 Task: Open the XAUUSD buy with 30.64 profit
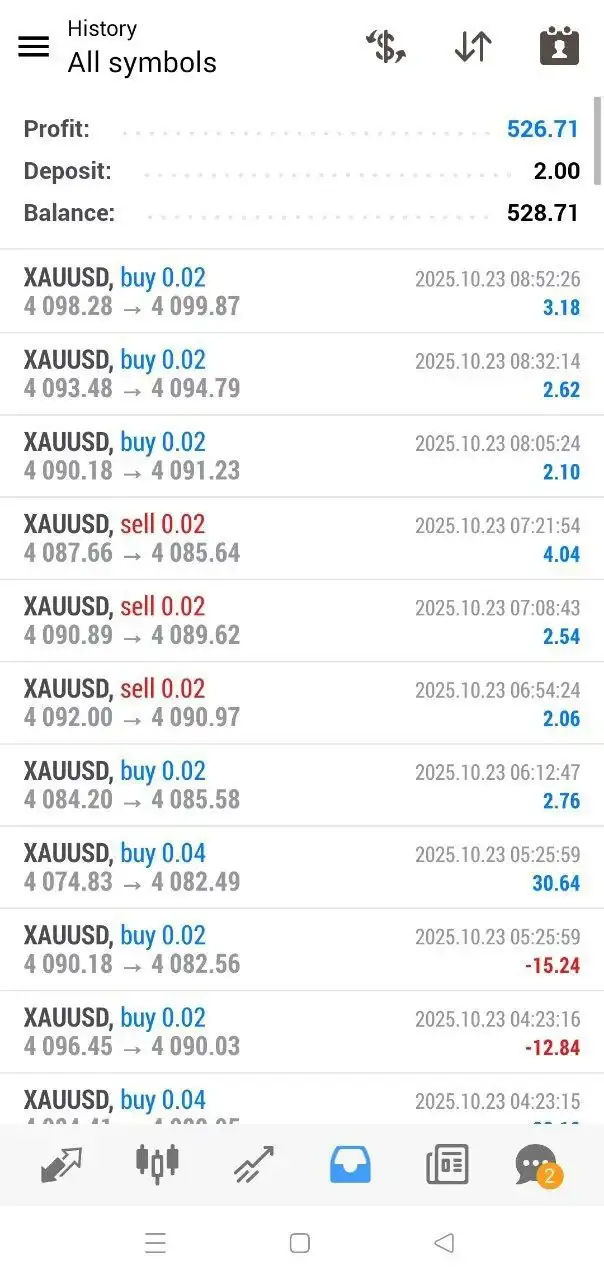tap(300, 868)
